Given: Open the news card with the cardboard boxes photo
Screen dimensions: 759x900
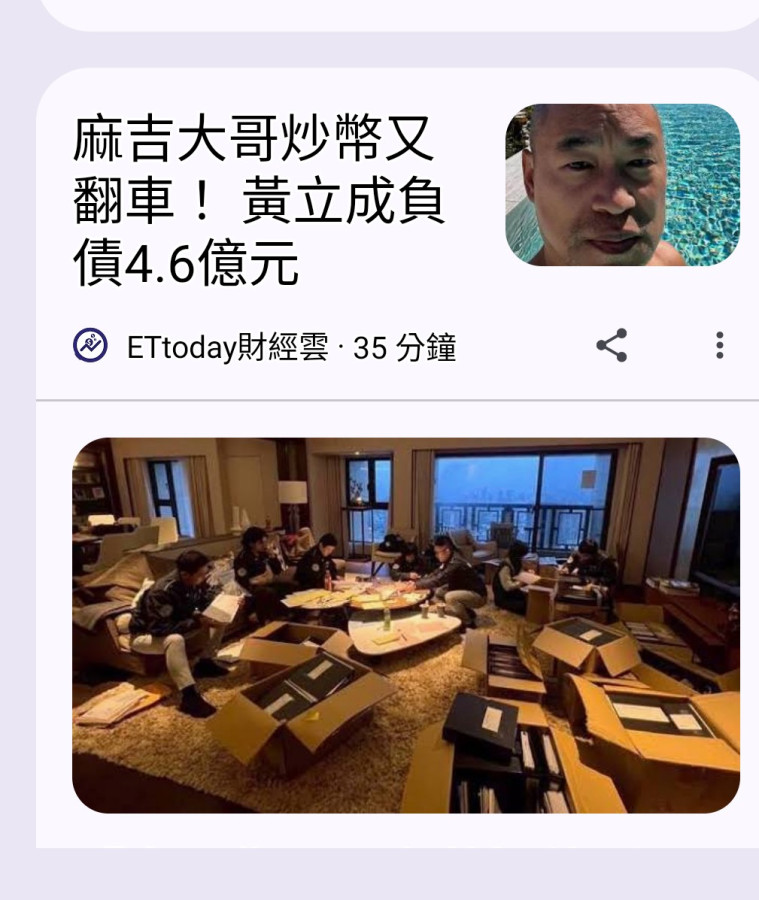Looking at the screenshot, I should pos(405,625).
